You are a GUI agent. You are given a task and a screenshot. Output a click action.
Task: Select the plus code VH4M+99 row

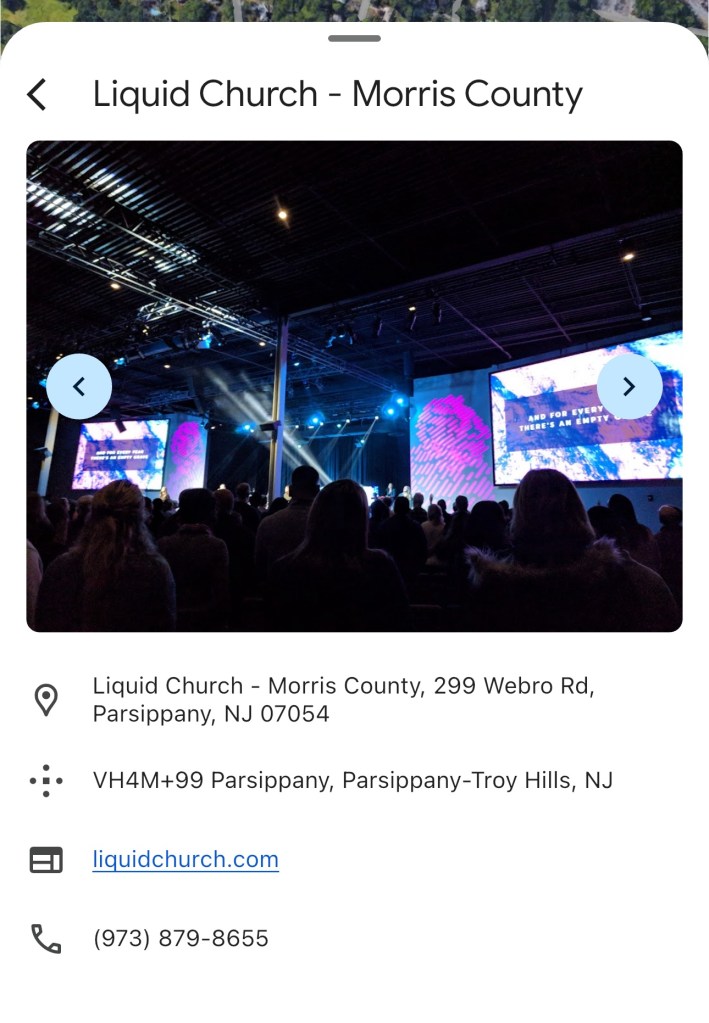pos(352,780)
